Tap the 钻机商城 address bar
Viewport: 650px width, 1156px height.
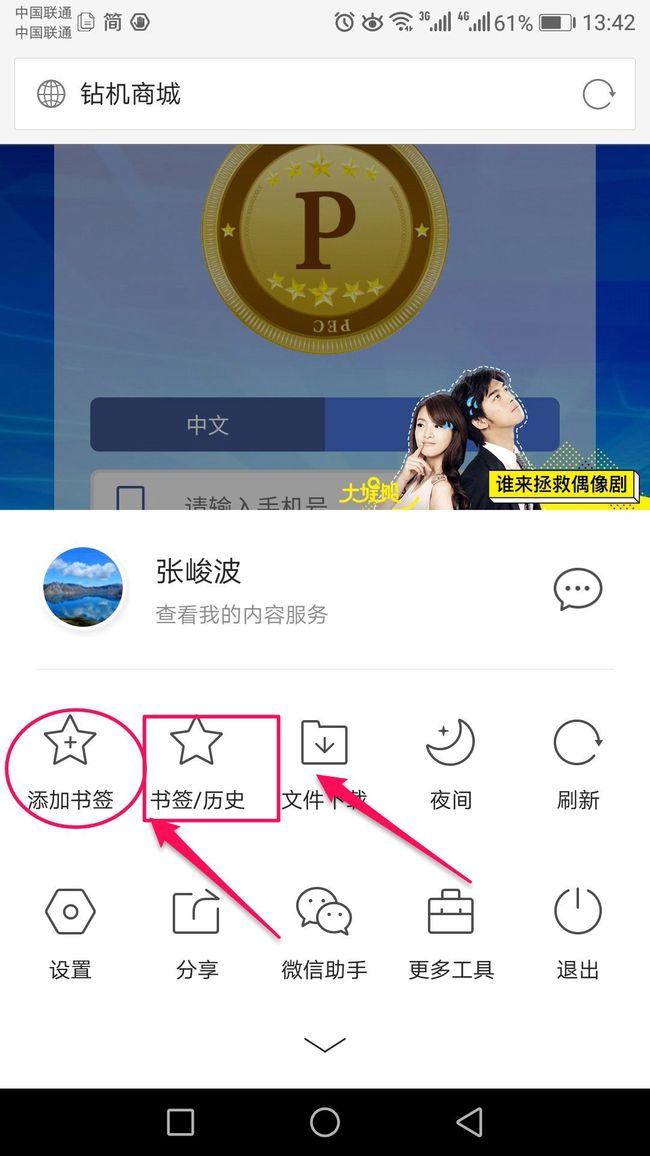(325, 94)
